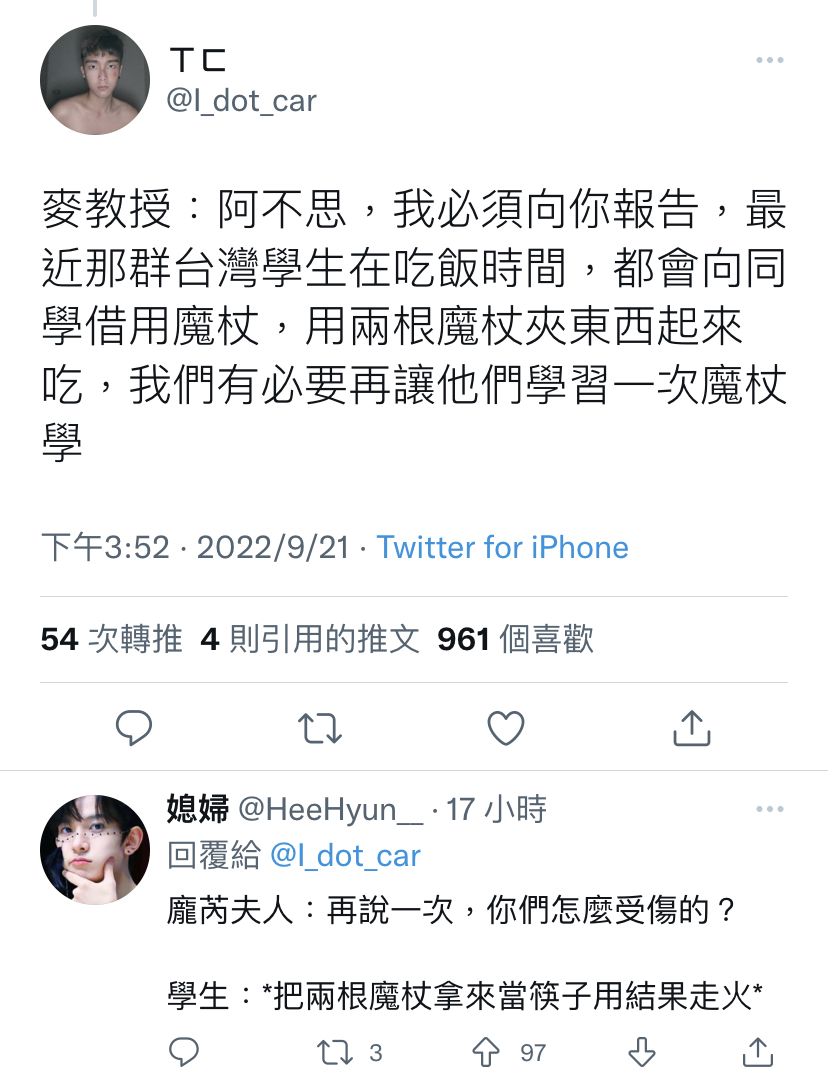
Task: View the 54 retweets list
Action: [x=112, y=639]
